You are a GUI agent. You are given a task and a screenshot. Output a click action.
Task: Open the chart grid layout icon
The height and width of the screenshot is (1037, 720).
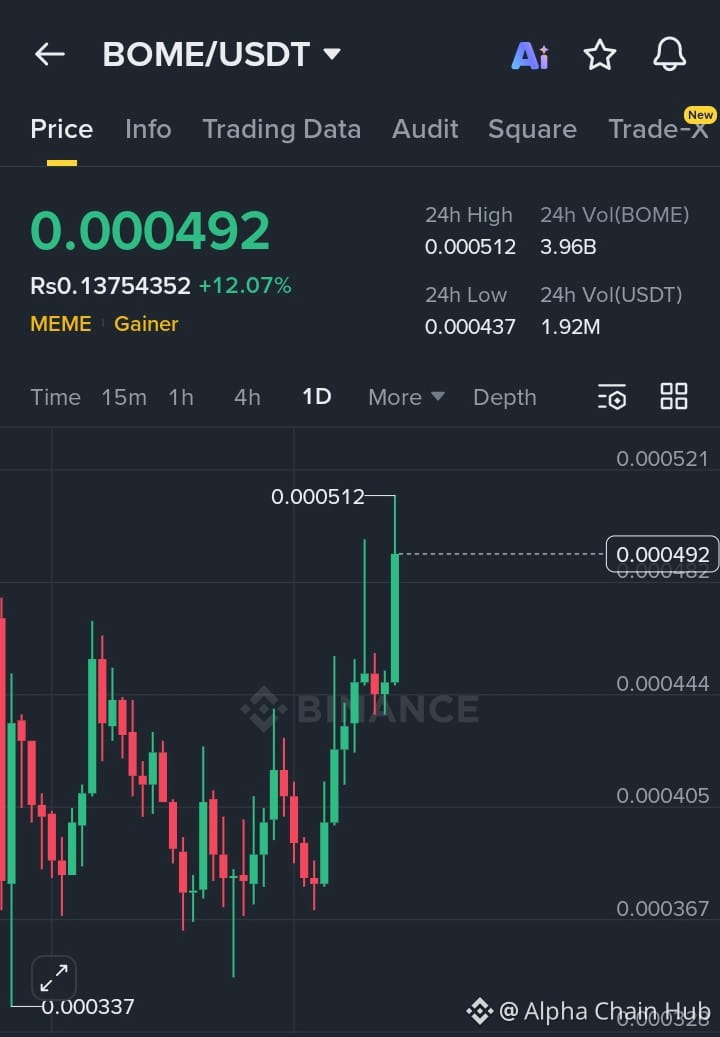[x=674, y=397]
